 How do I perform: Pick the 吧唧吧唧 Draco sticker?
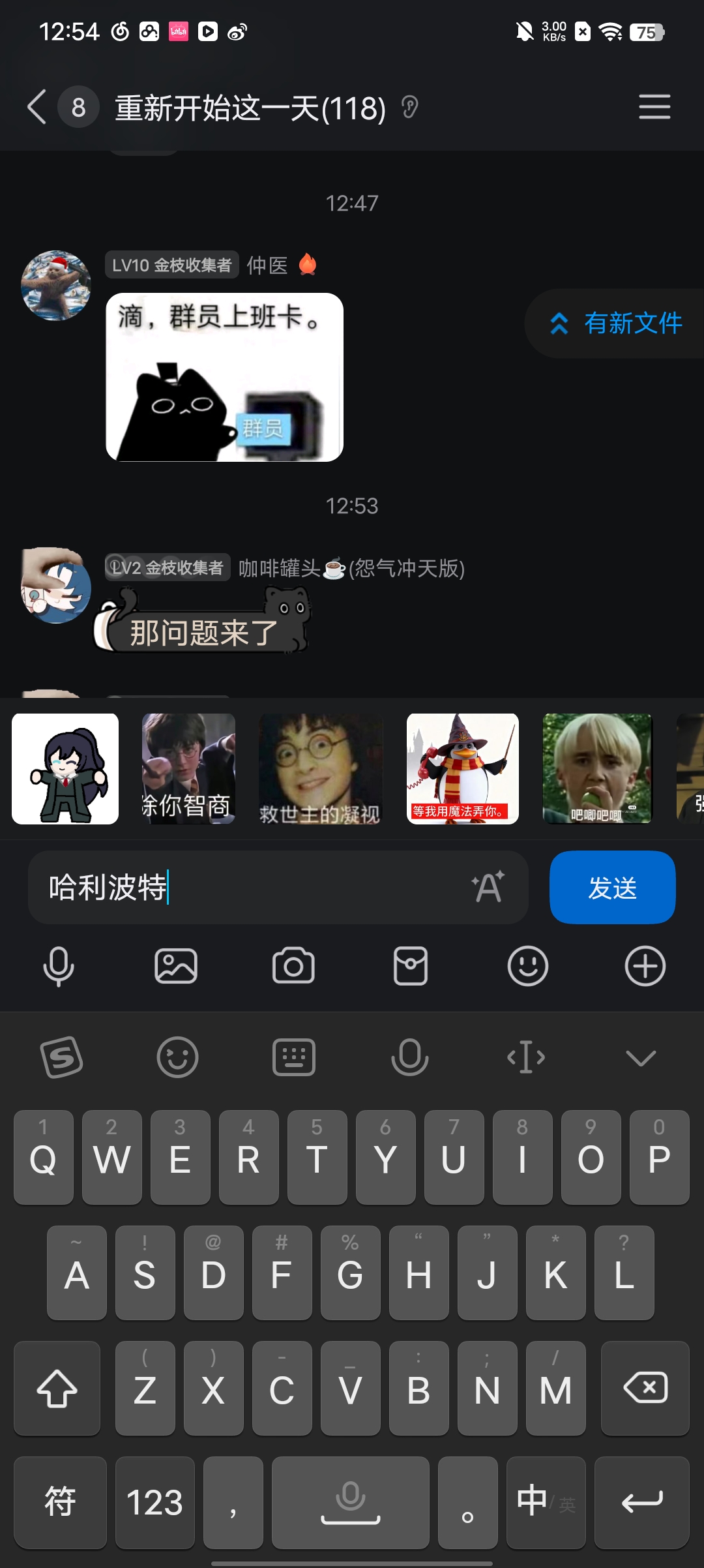(x=597, y=769)
